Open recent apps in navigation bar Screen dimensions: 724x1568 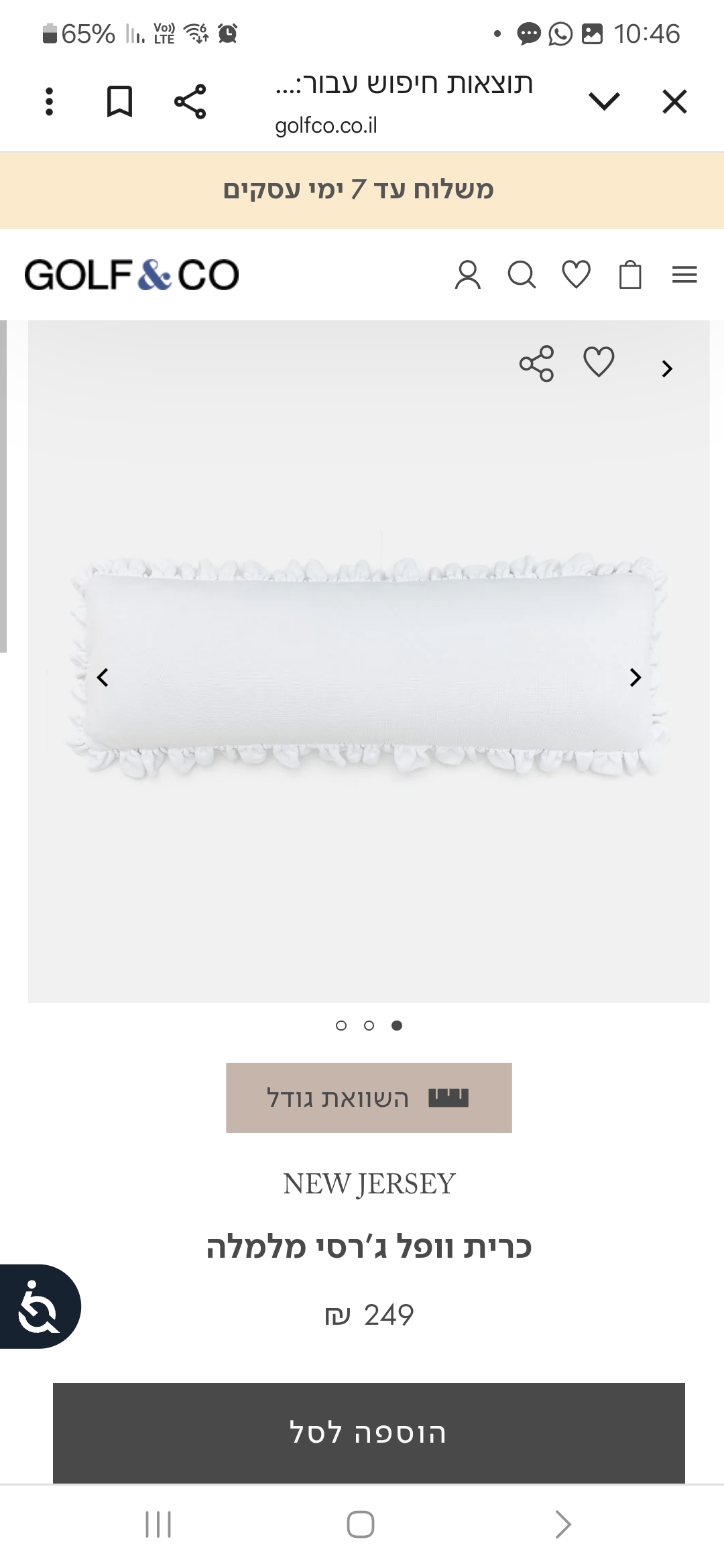point(158,1524)
